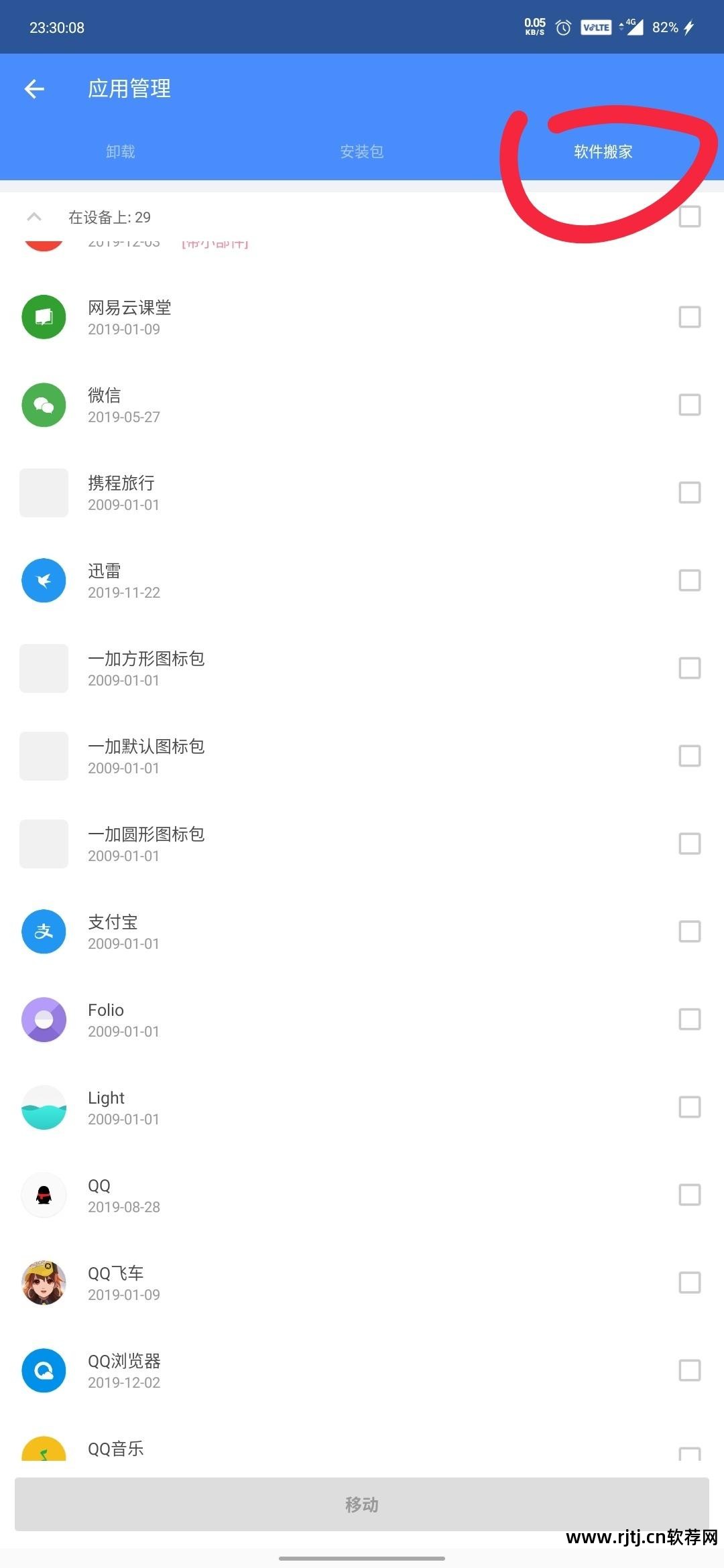Select the QQ app icon
The image size is (724, 1568).
click(44, 1195)
